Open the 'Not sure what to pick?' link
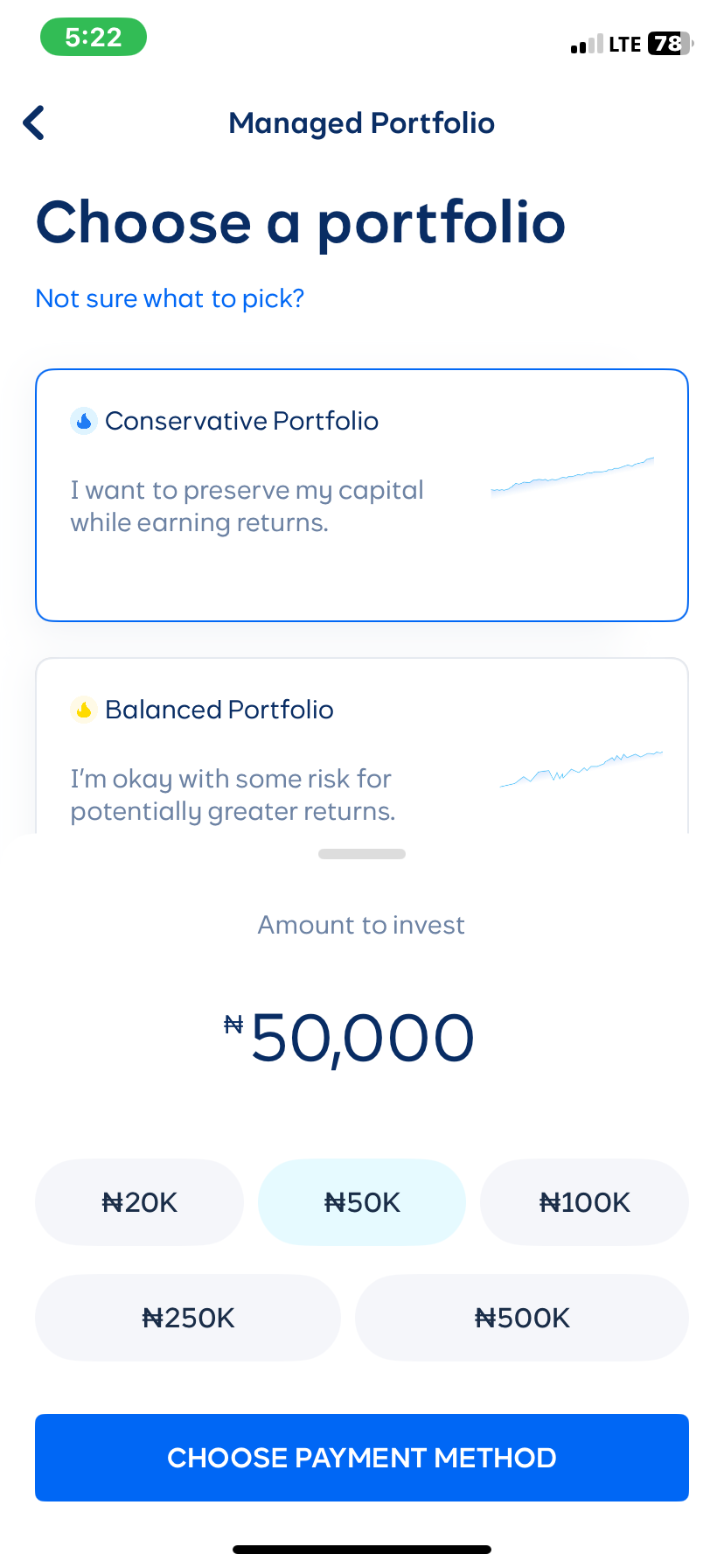Screen dimensions: 724x1568 169,298
